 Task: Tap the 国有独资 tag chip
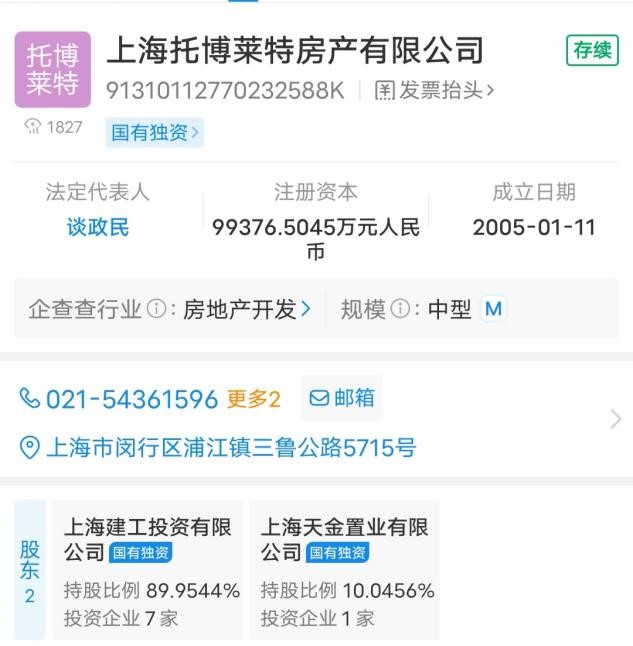pos(154,132)
